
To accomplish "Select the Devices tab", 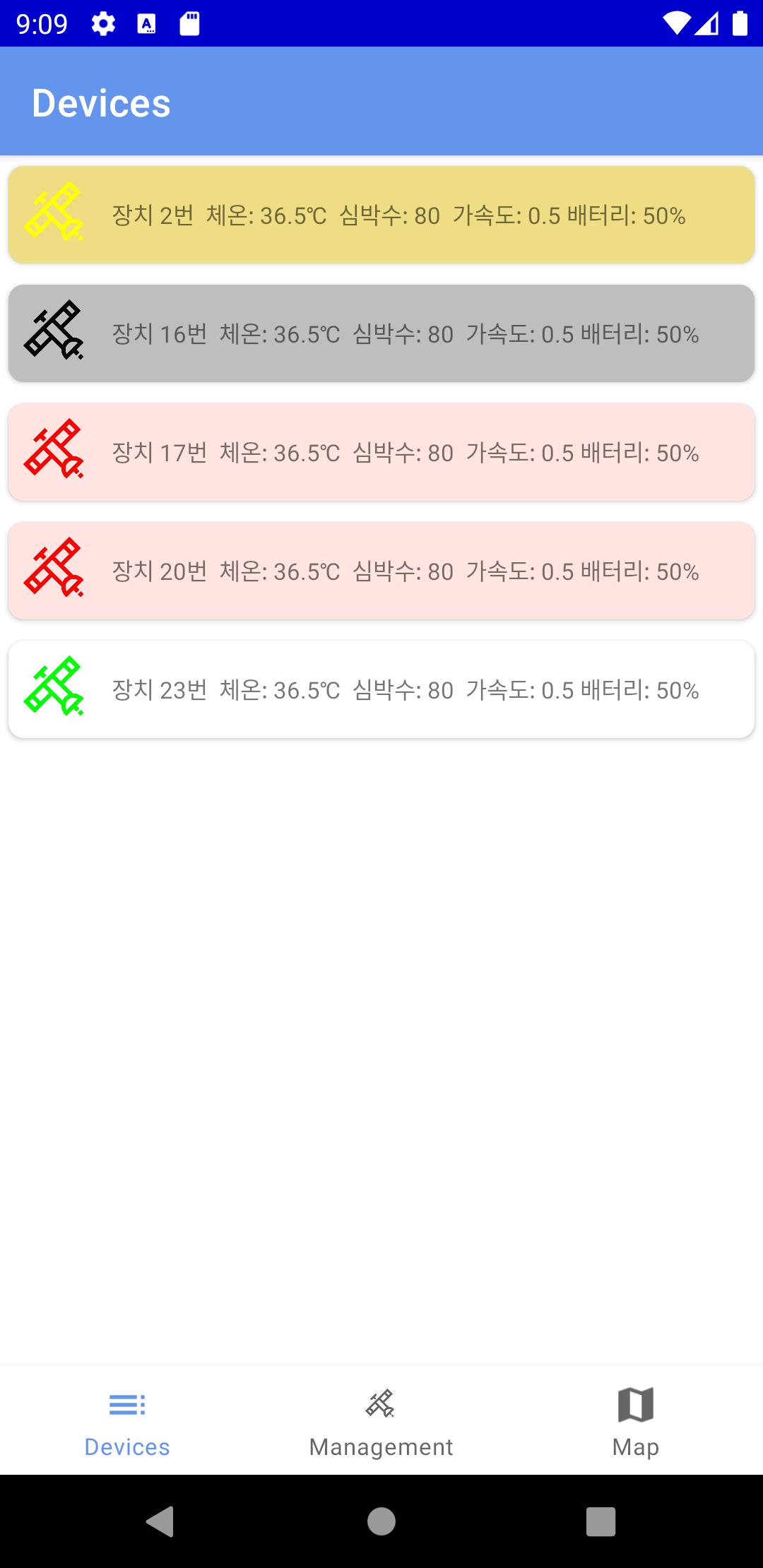I will 127,1421.
